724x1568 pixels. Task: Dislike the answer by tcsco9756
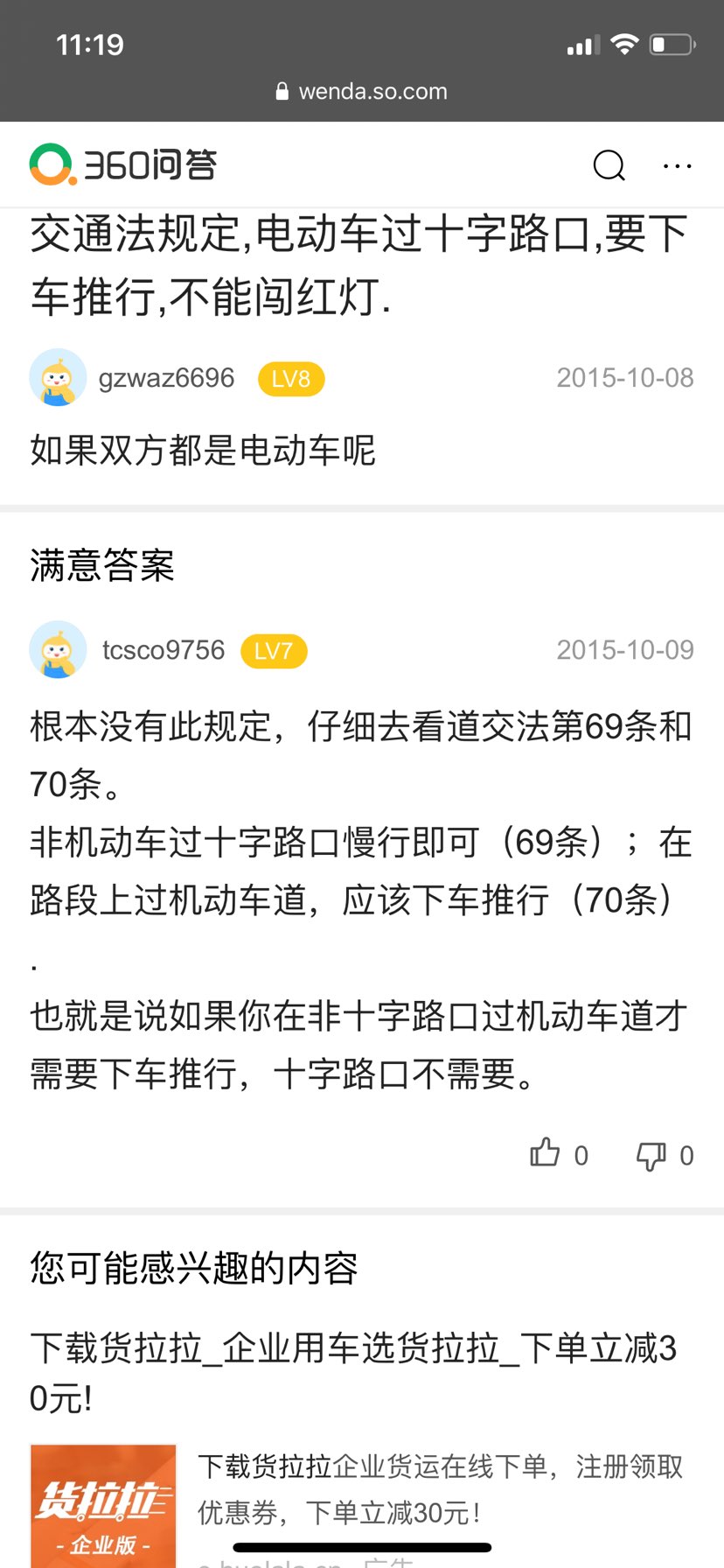(651, 1155)
